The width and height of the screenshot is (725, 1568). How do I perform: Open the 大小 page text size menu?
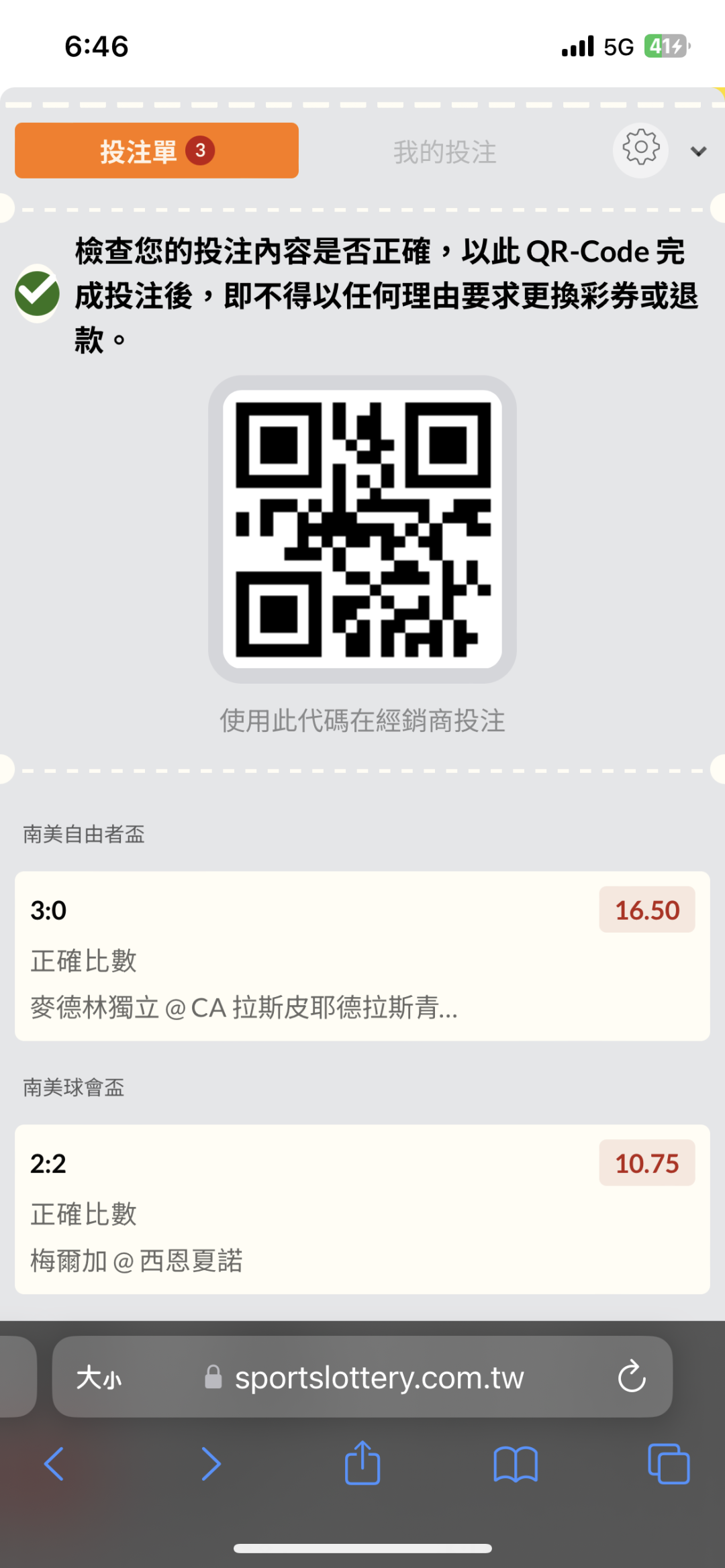(99, 1378)
